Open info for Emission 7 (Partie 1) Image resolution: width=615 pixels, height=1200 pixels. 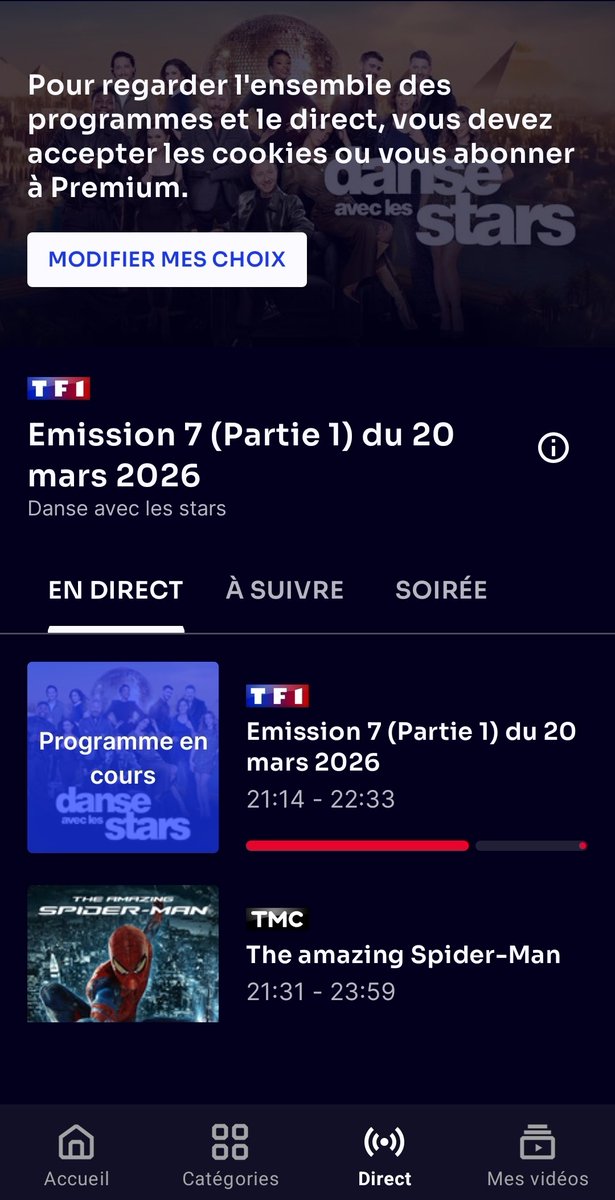tap(553, 448)
